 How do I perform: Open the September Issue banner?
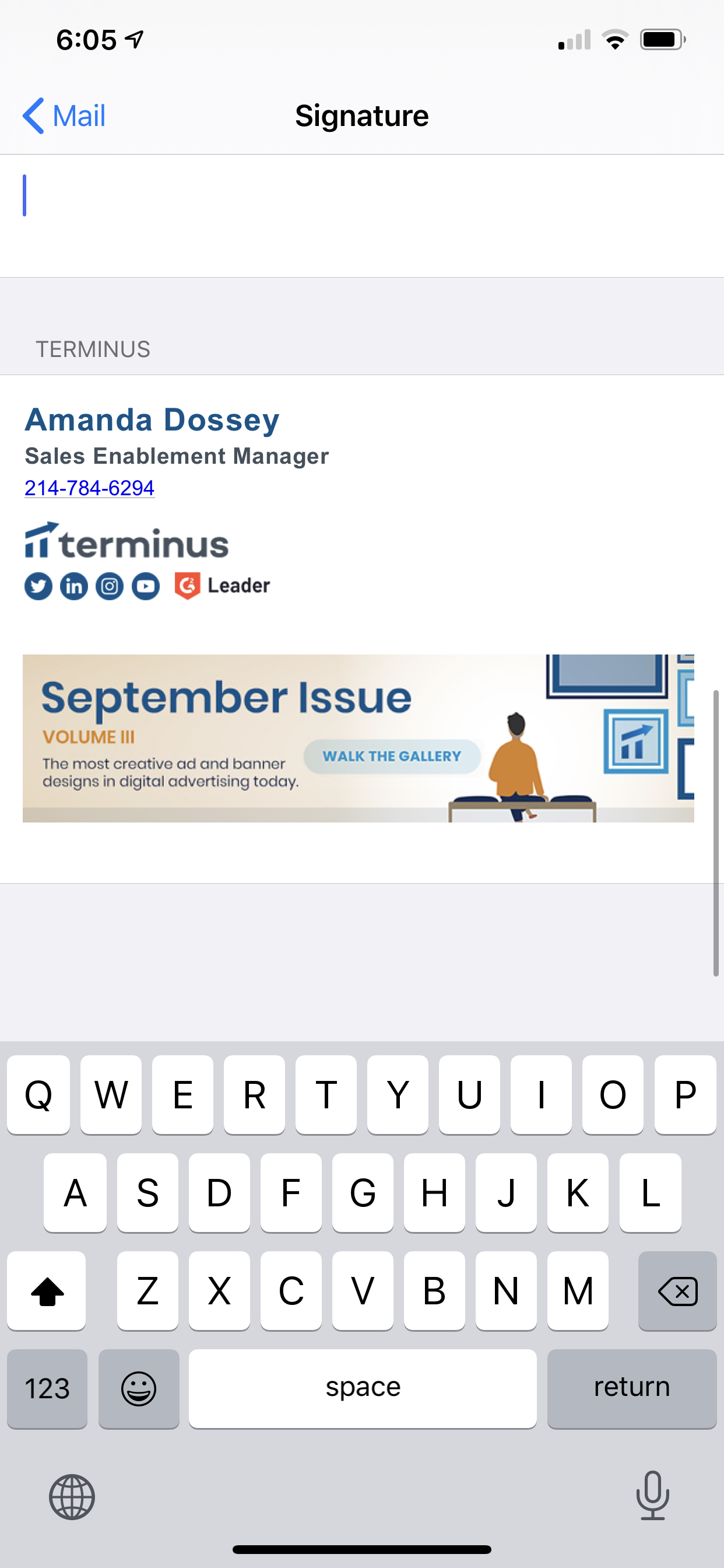[x=358, y=738]
